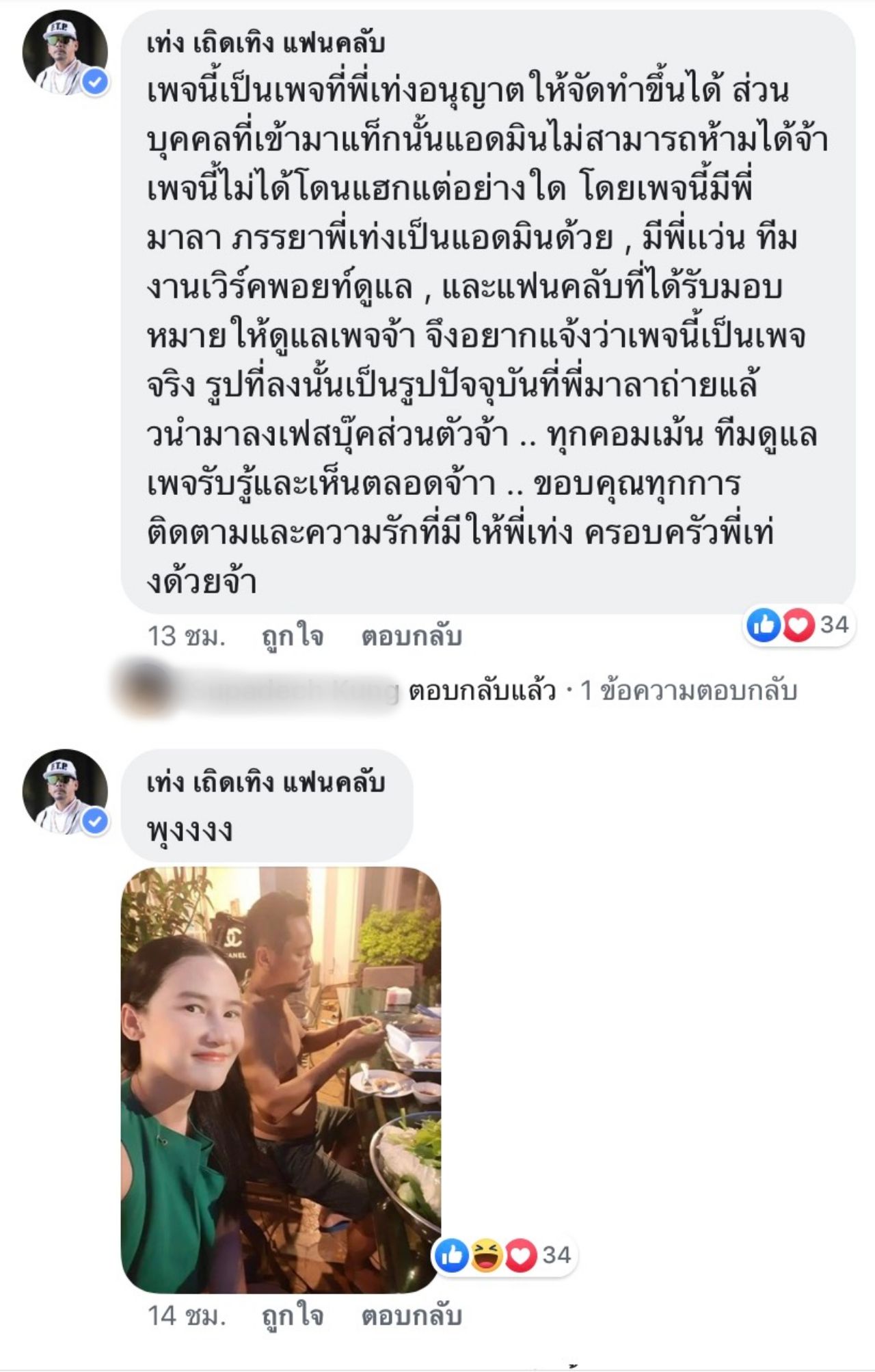View the 1 ข้อความตอบกลับ reply thread
Viewport: 875px width, 1372px height.
click(688, 691)
